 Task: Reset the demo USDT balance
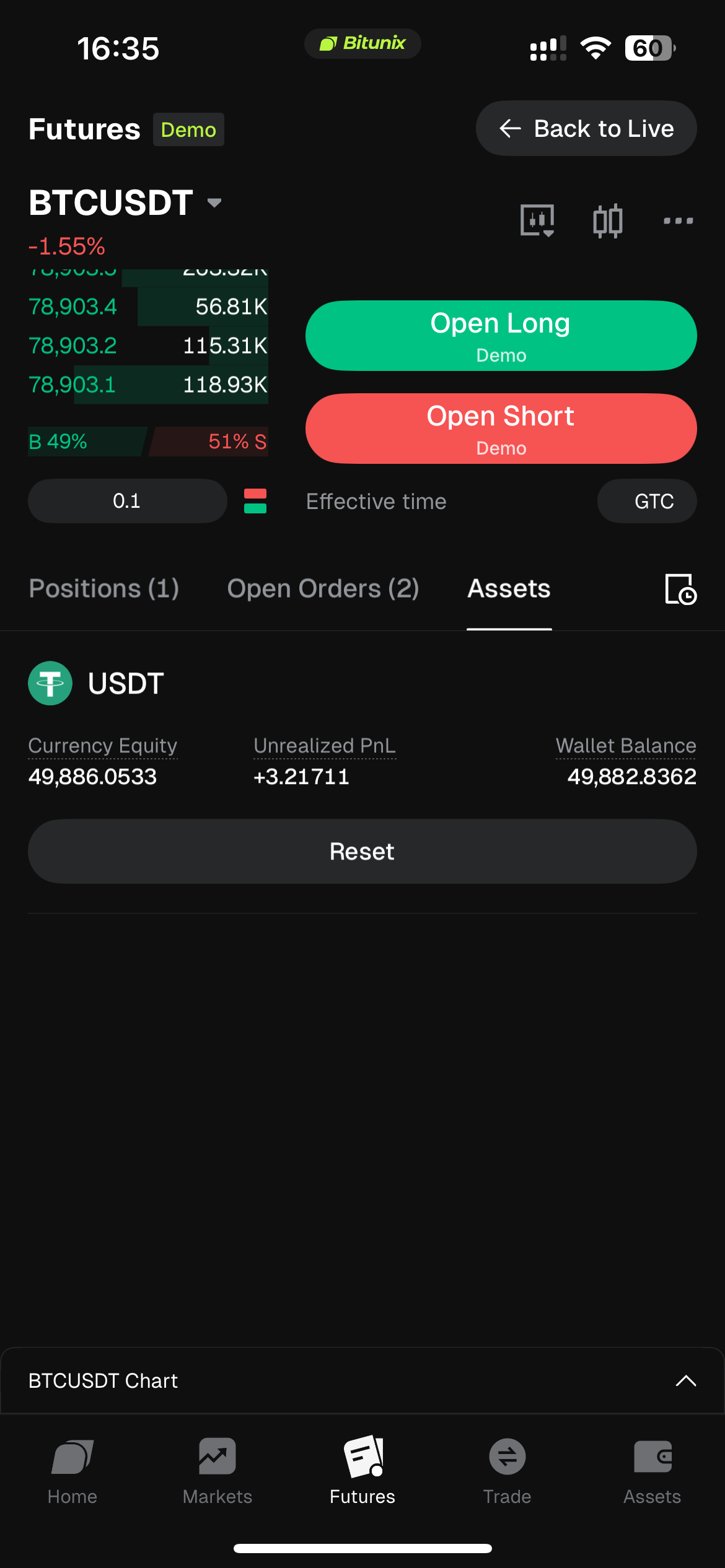click(x=362, y=852)
